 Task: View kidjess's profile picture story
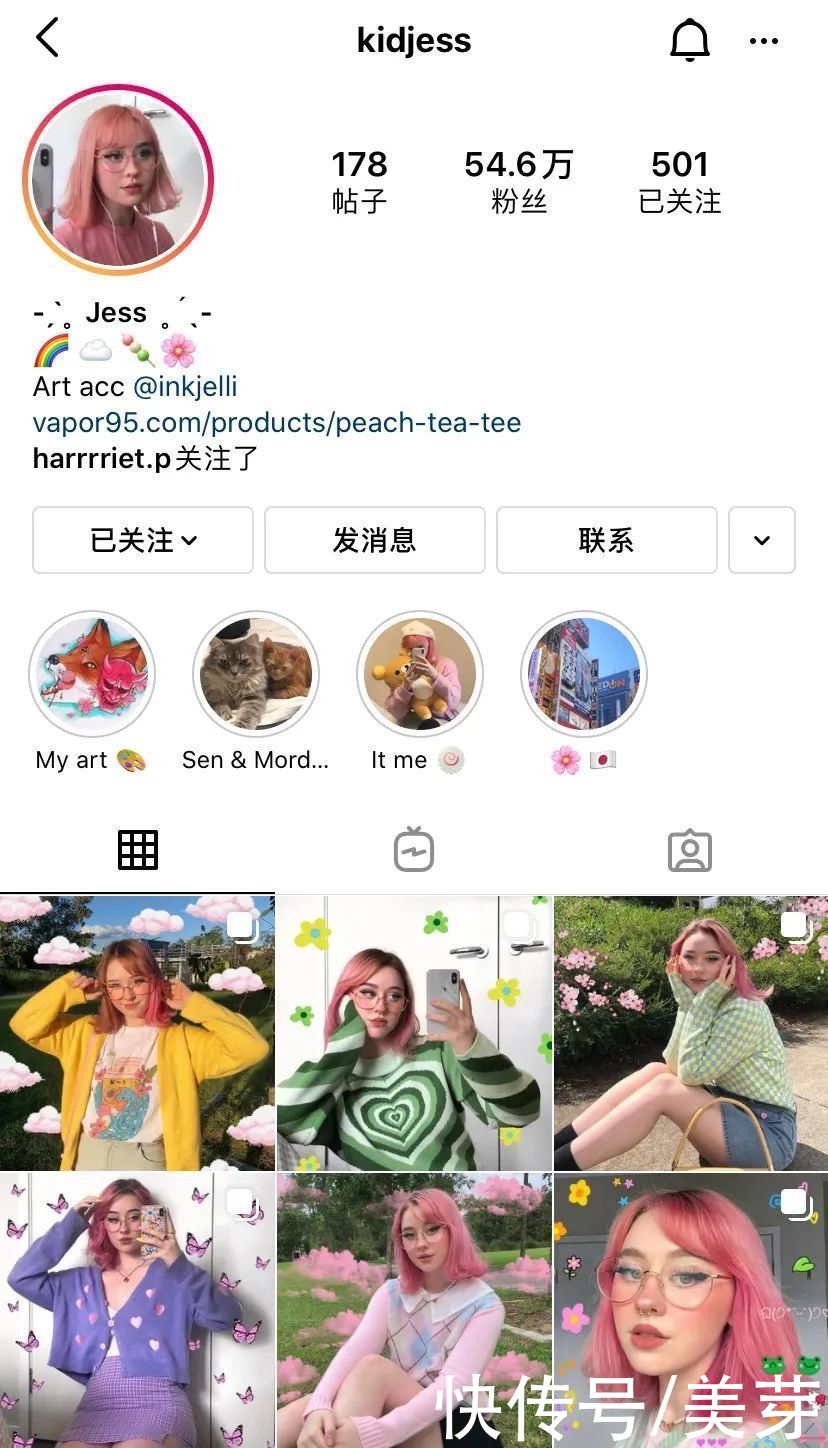(118, 180)
